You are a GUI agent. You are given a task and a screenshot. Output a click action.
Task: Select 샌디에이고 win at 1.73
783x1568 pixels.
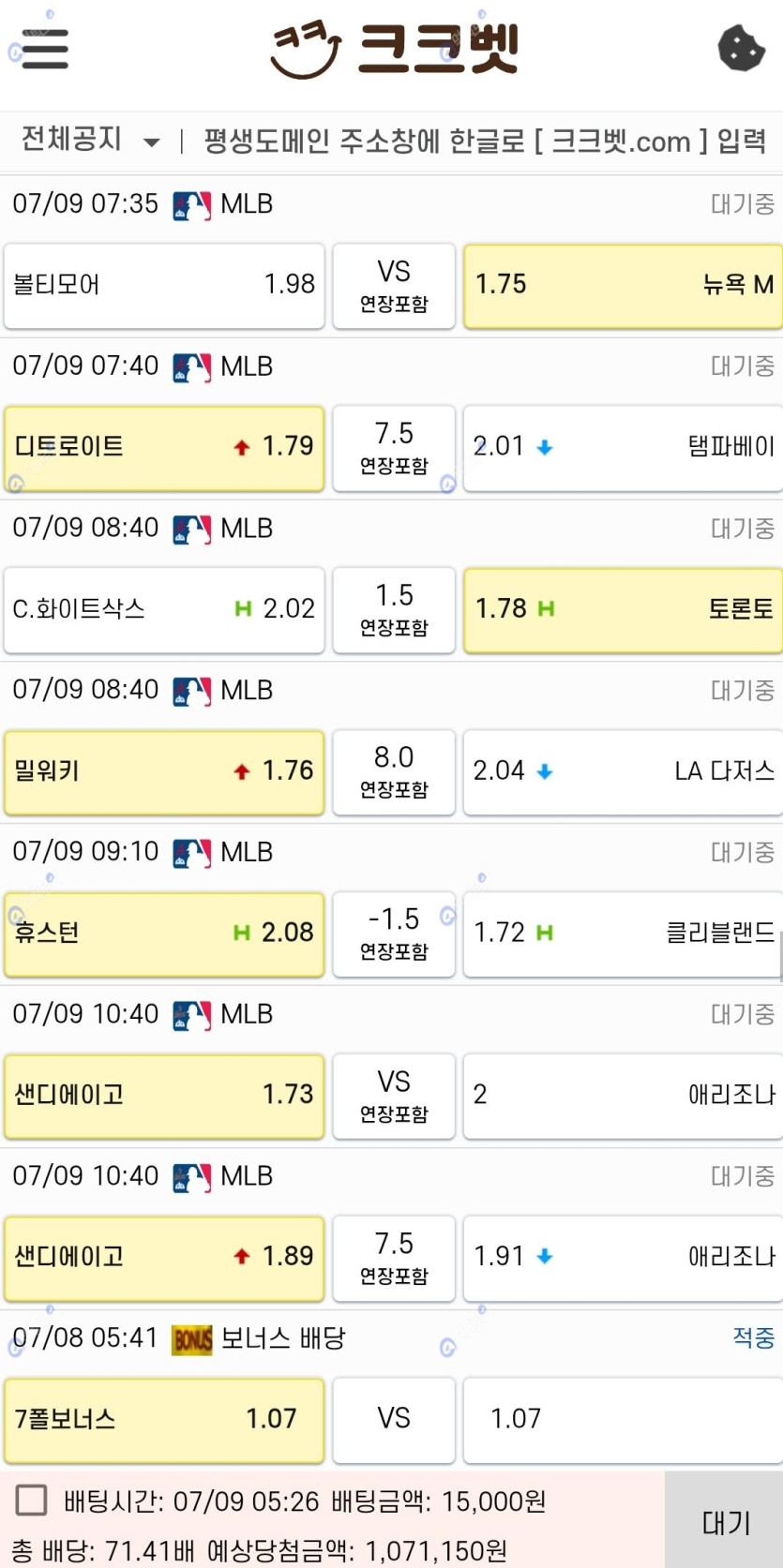pyautogui.click(x=164, y=1096)
